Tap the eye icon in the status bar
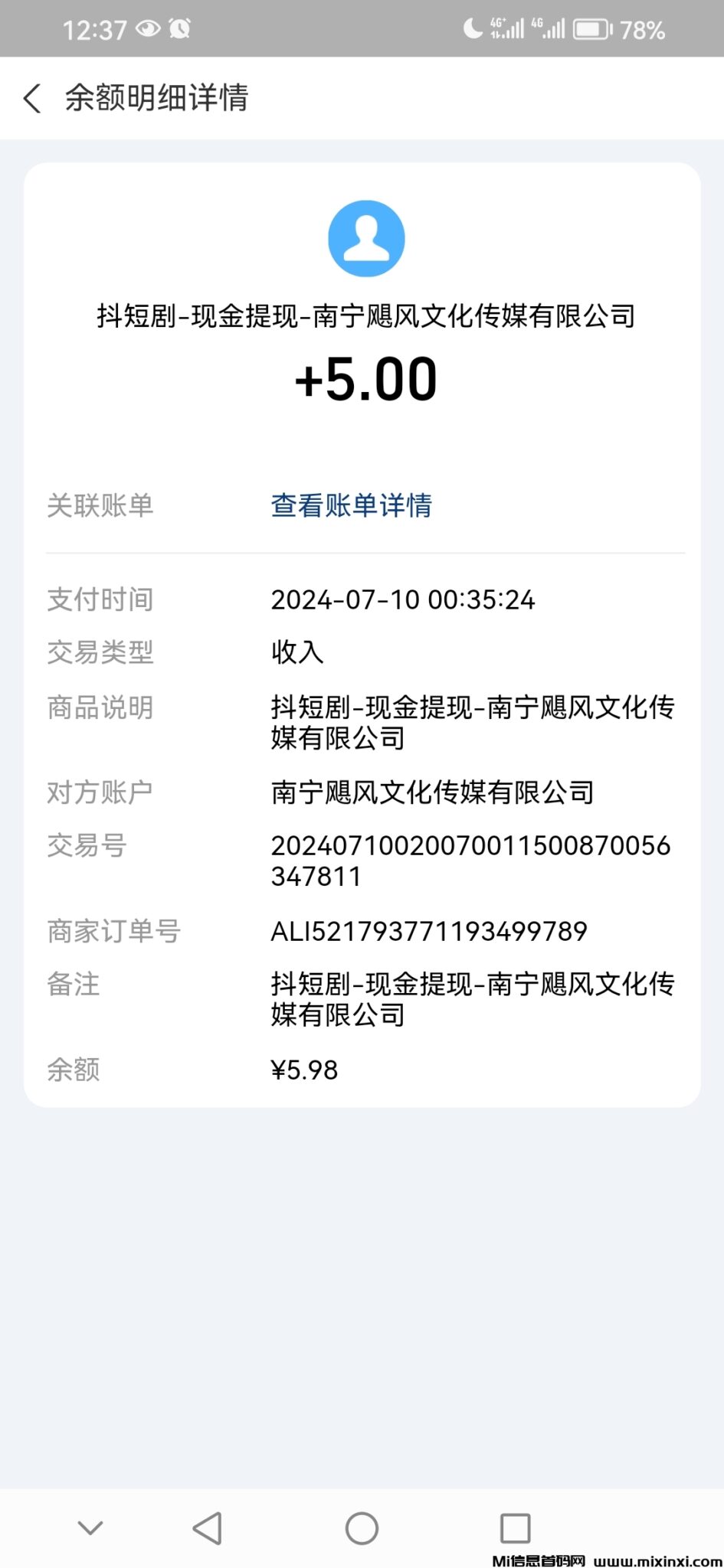 [x=147, y=28]
